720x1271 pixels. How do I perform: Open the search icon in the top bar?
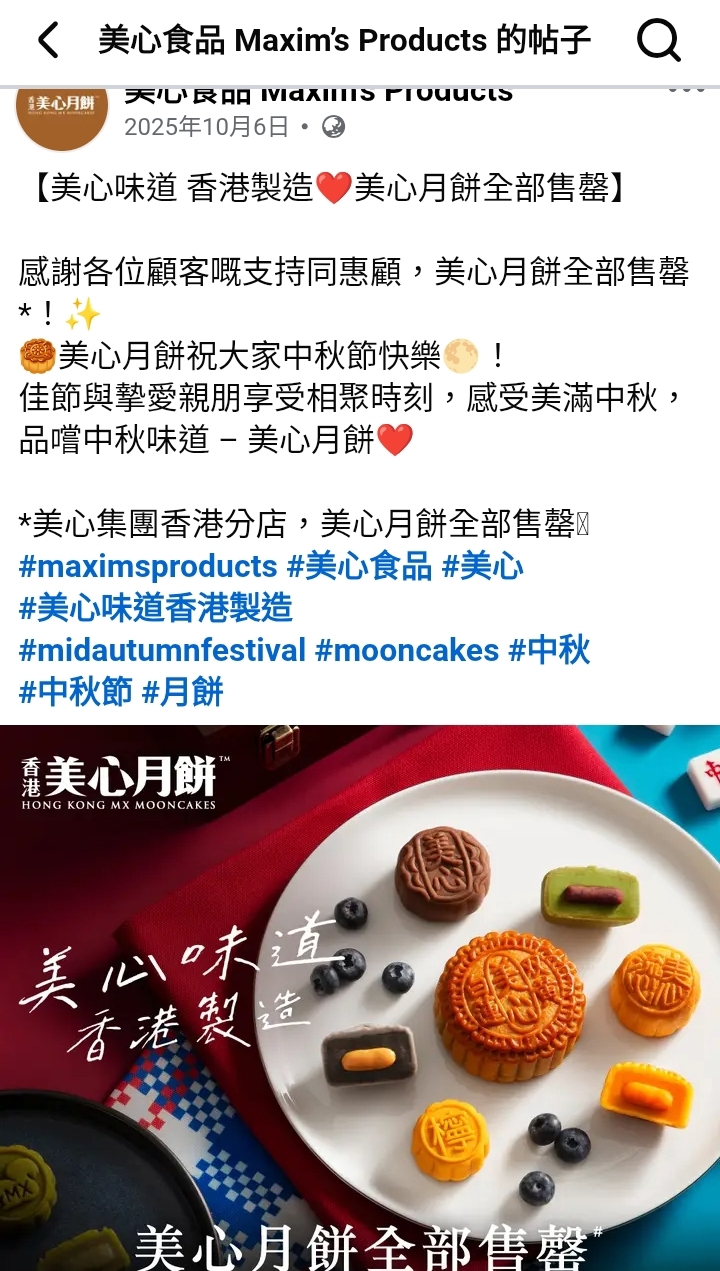point(659,41)
